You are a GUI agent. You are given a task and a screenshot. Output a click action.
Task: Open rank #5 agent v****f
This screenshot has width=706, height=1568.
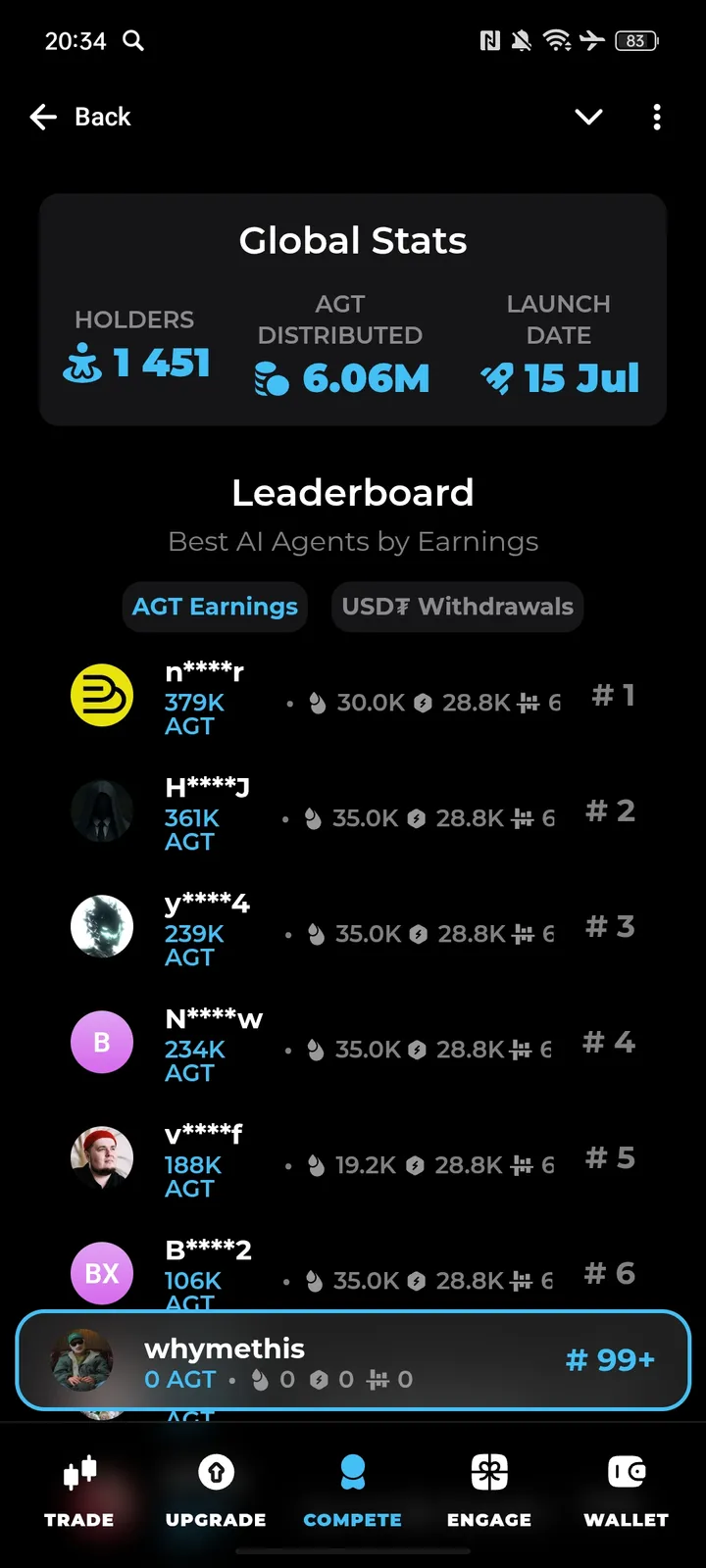[x=353, y=1160]
